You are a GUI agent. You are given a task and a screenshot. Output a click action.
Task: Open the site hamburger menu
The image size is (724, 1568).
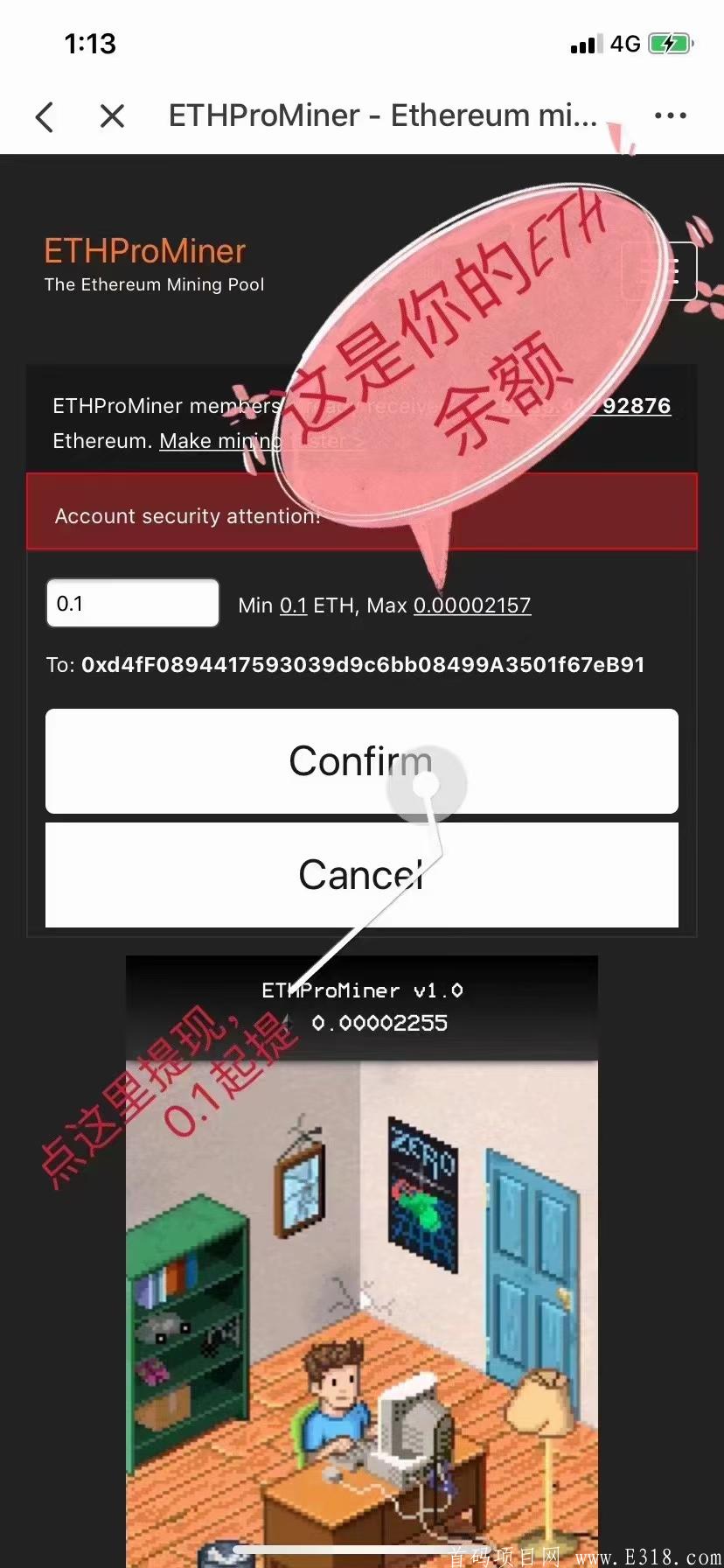point(659,271)
